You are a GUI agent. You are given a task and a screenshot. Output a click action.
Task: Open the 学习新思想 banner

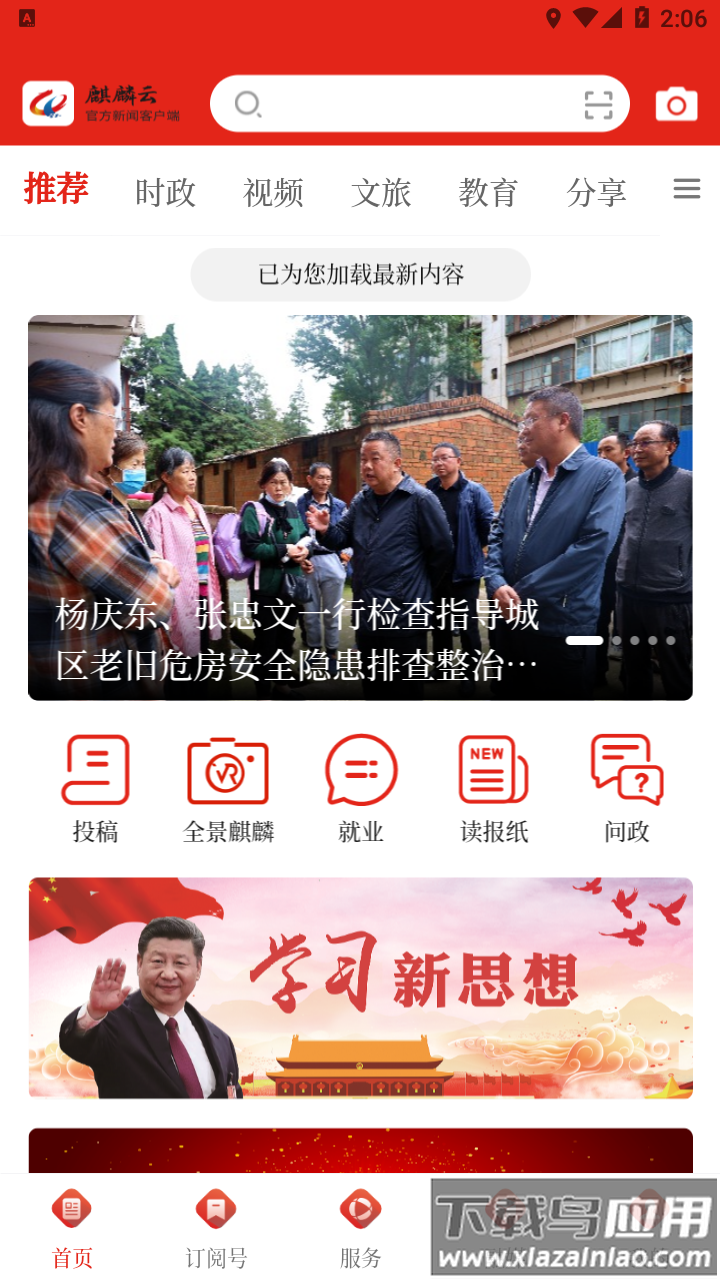(x=360, y=988)
